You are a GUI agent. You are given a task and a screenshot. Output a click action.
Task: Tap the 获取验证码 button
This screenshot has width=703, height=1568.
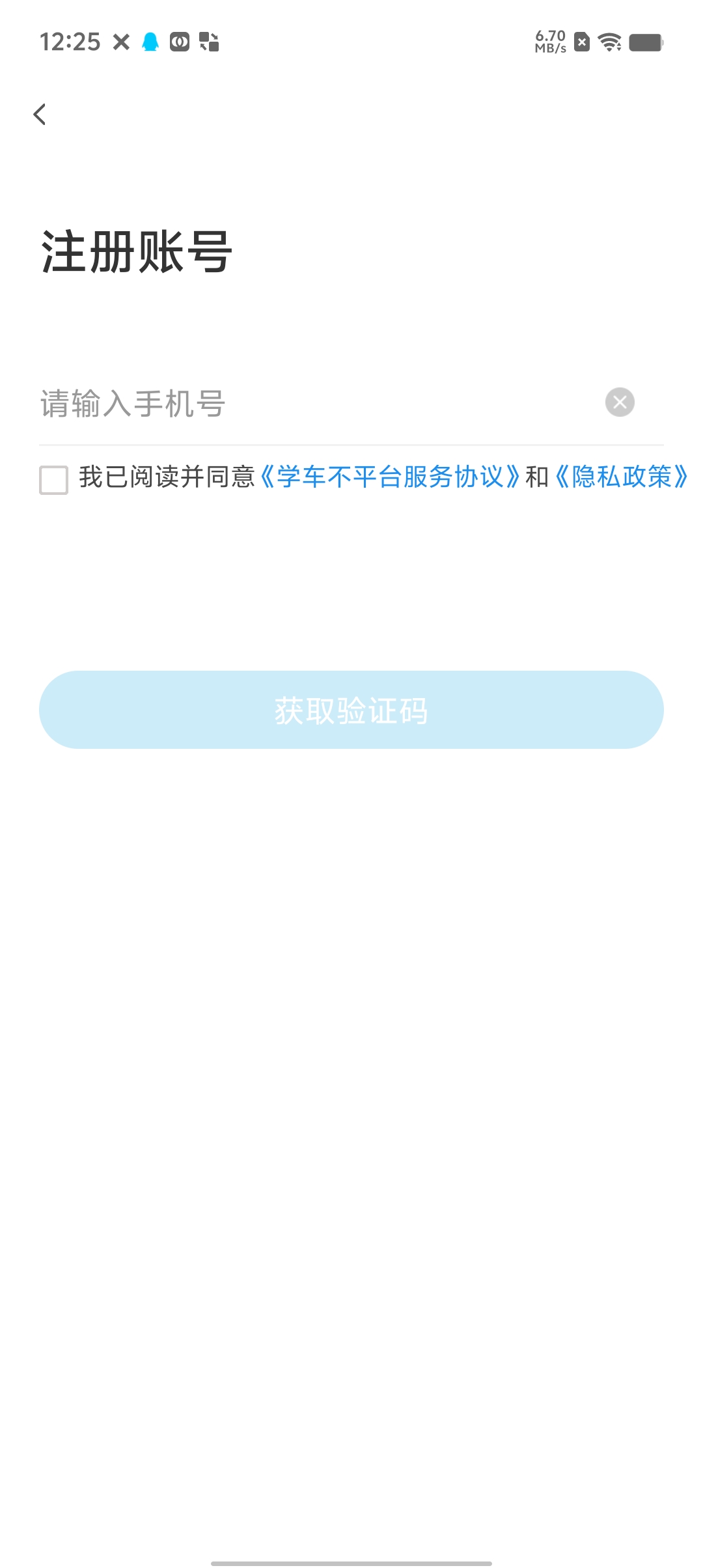point(351,710)
